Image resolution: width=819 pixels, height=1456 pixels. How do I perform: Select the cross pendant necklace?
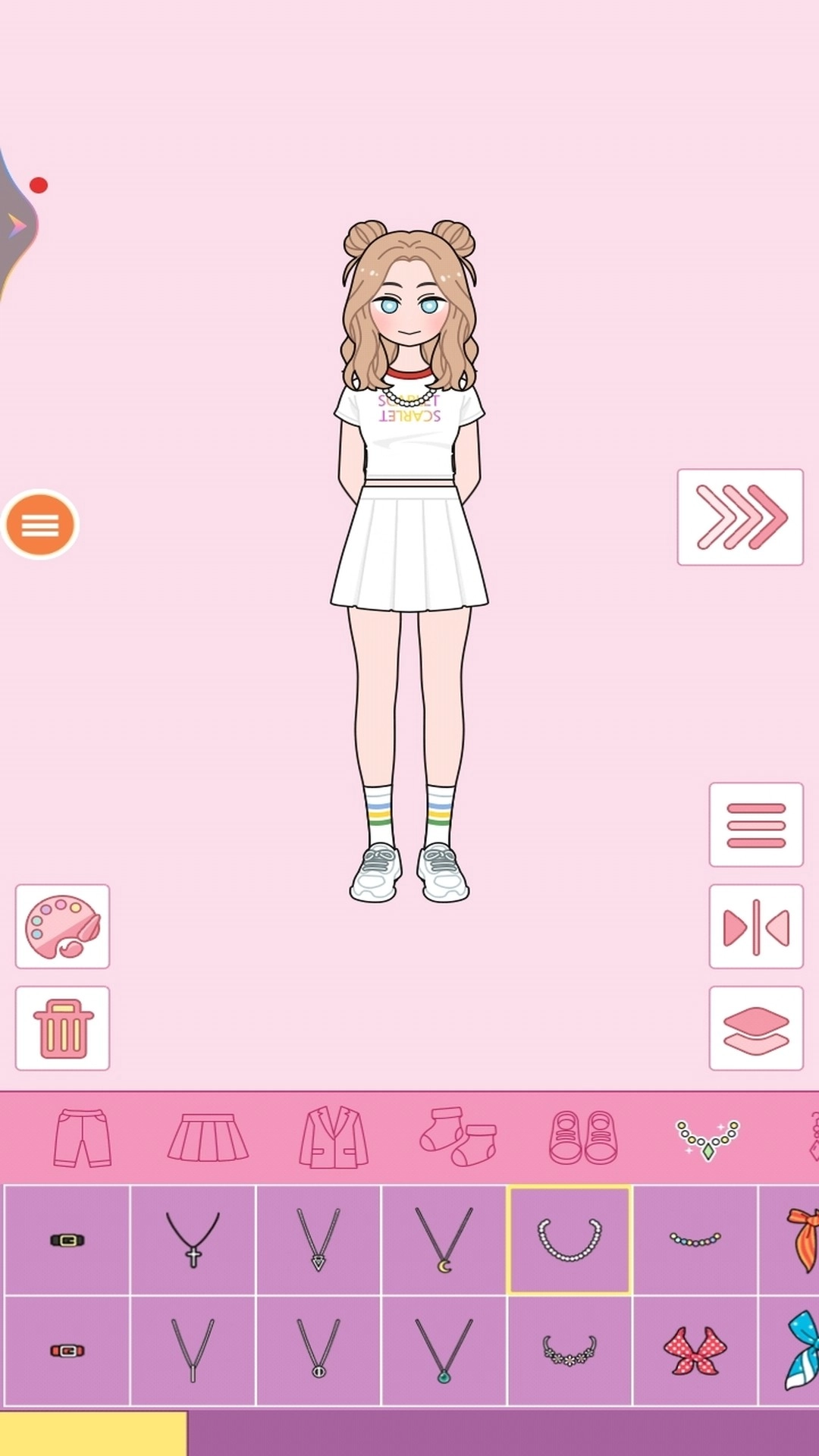point(193,1239)
